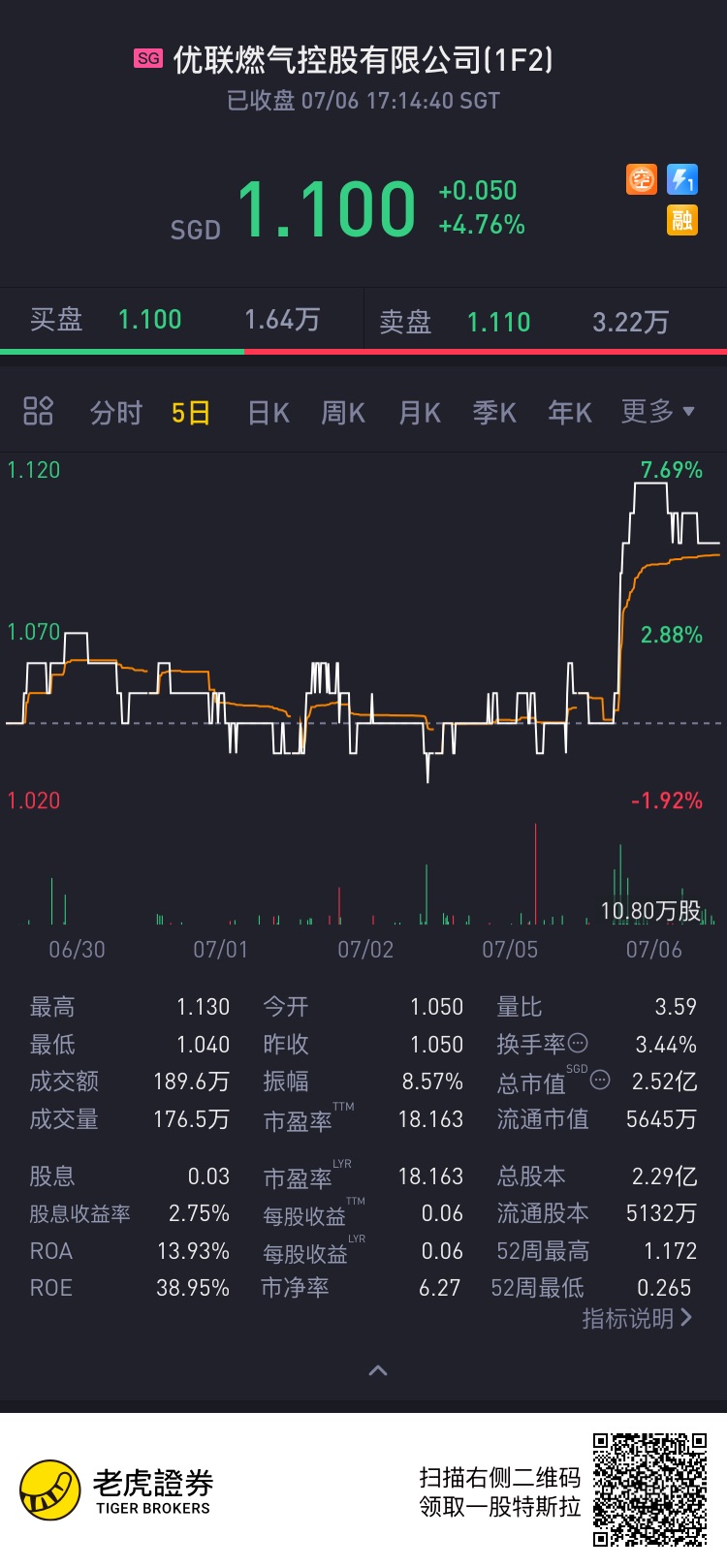Tap the orange 空 short-selling badge
727x1568 pixels.
[642, 179]
